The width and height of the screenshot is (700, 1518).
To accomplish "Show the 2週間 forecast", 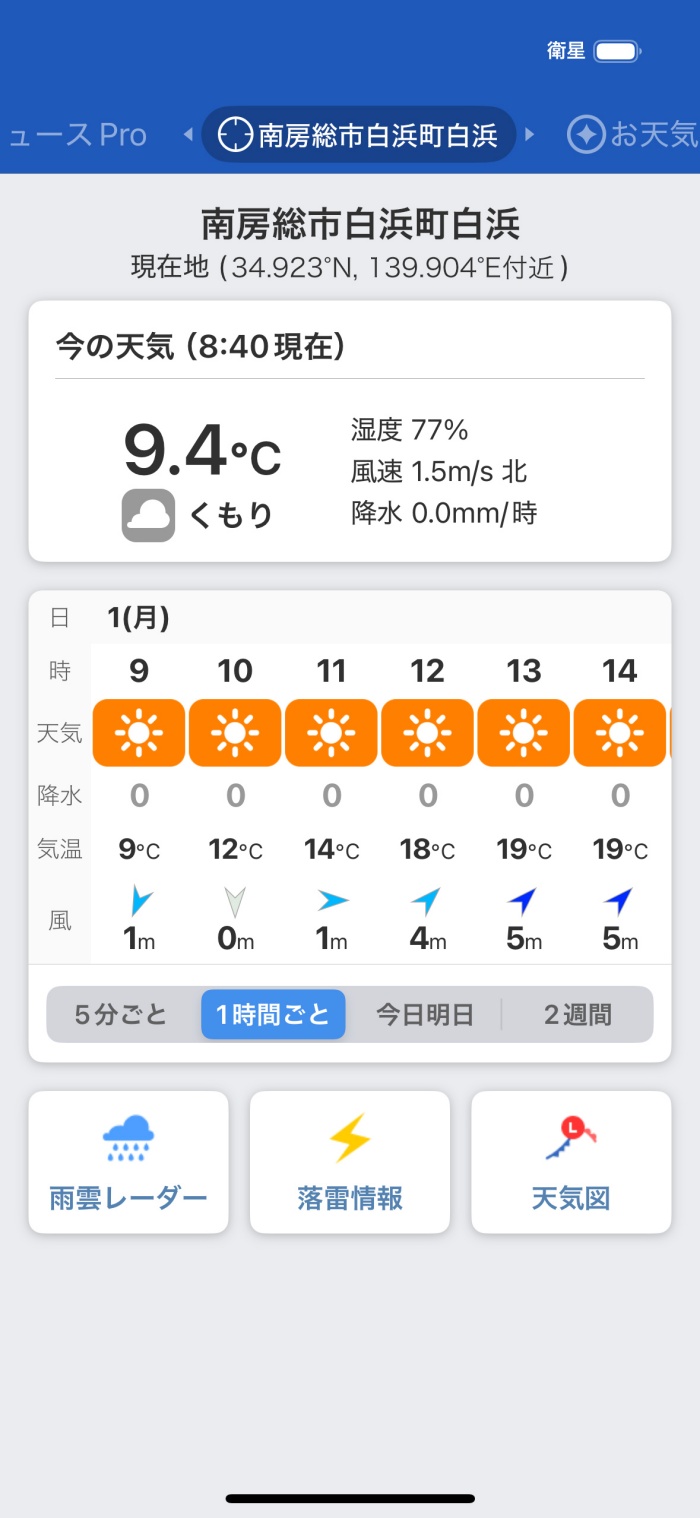I will tap(577, 1015).
